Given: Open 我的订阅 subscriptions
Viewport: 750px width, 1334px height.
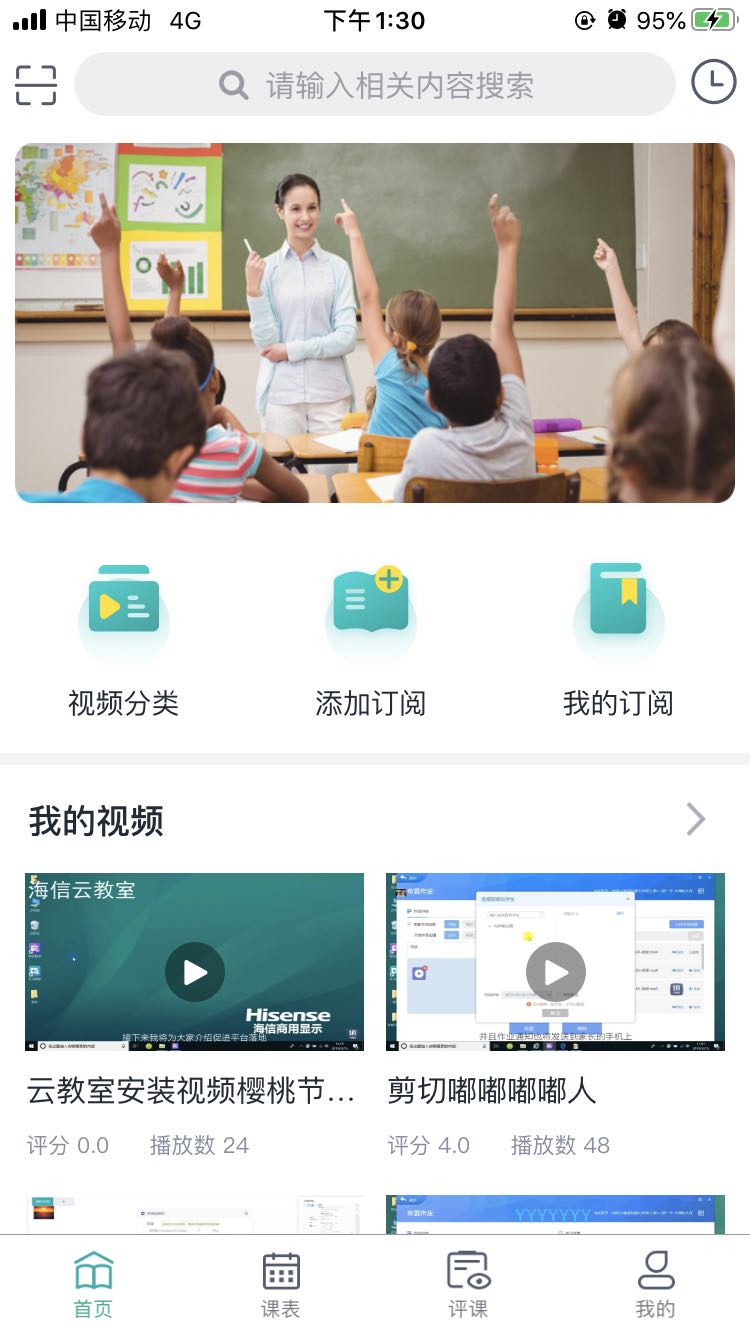Looking at the screenshot, I should pos(618,640).
